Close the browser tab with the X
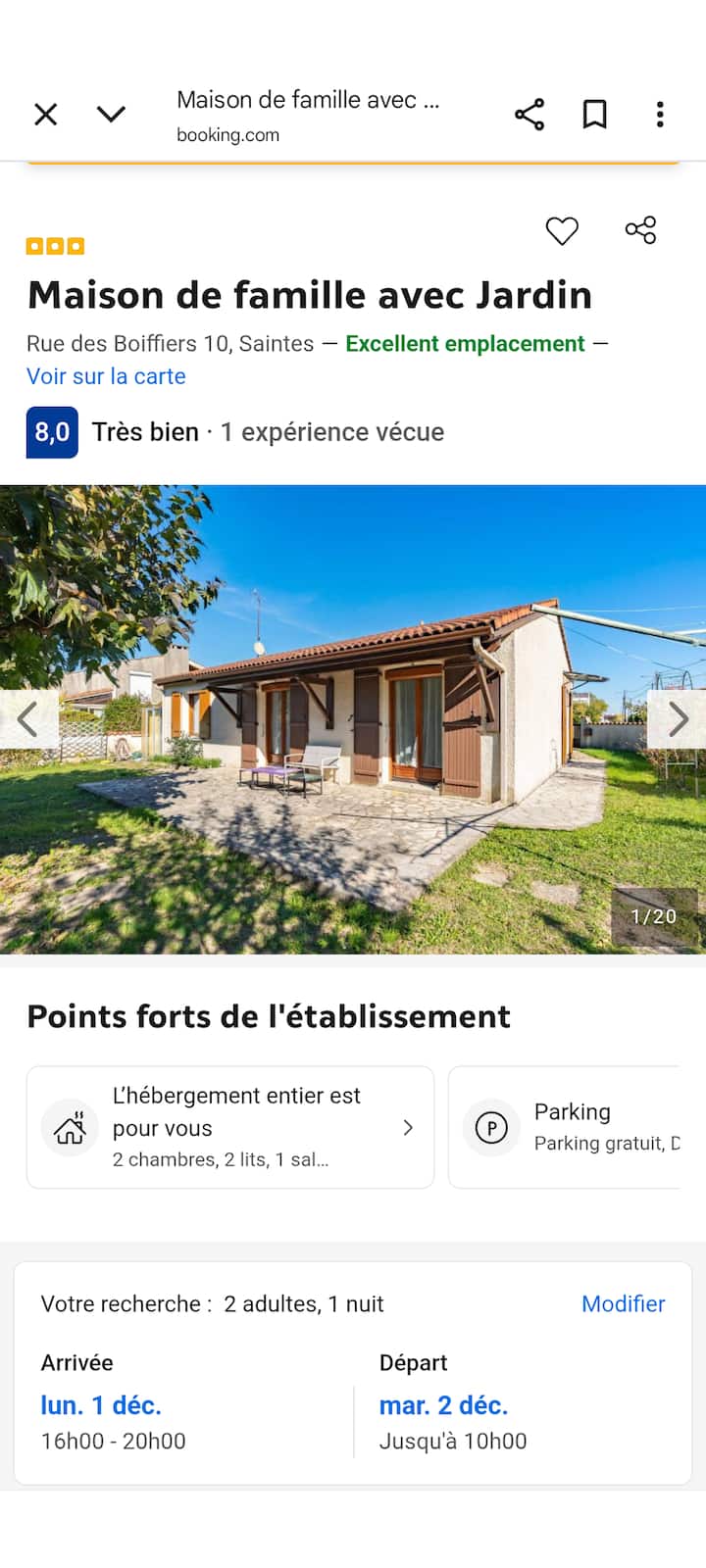The width and height of the screenshot is (706, 1568). pyautogui.click(x=45, y=114)
